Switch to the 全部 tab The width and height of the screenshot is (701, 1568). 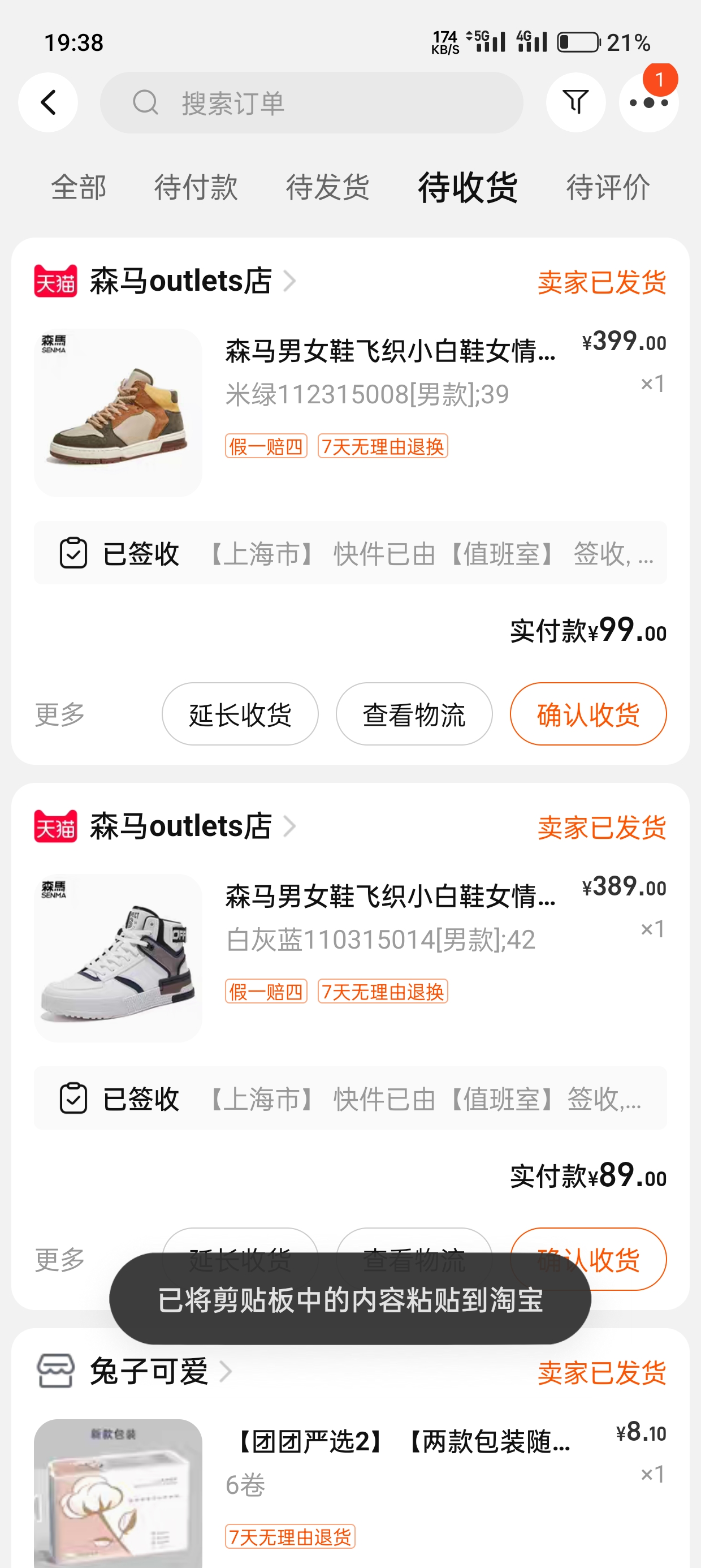point(79,187)
